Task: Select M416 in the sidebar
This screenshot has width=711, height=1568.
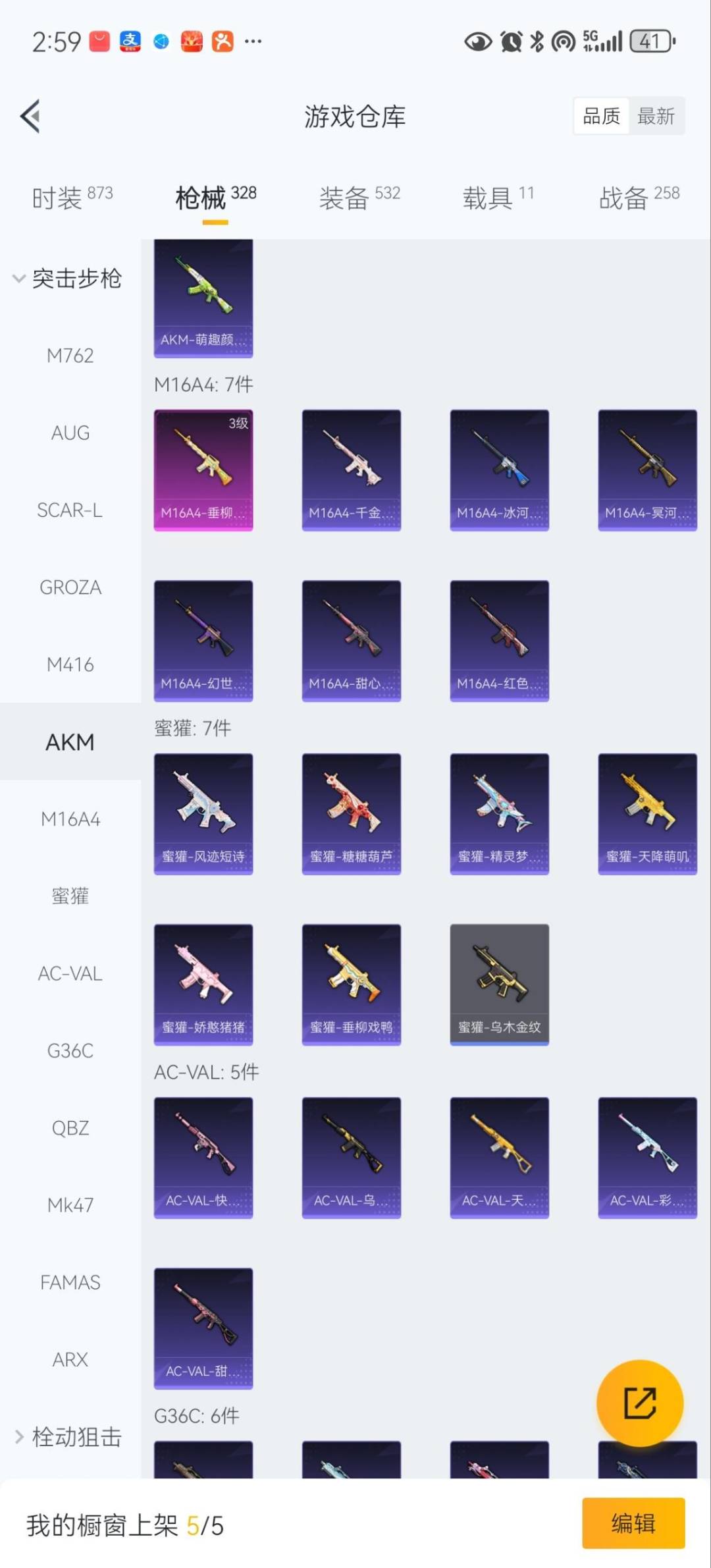Action: (x=70, y=664)
